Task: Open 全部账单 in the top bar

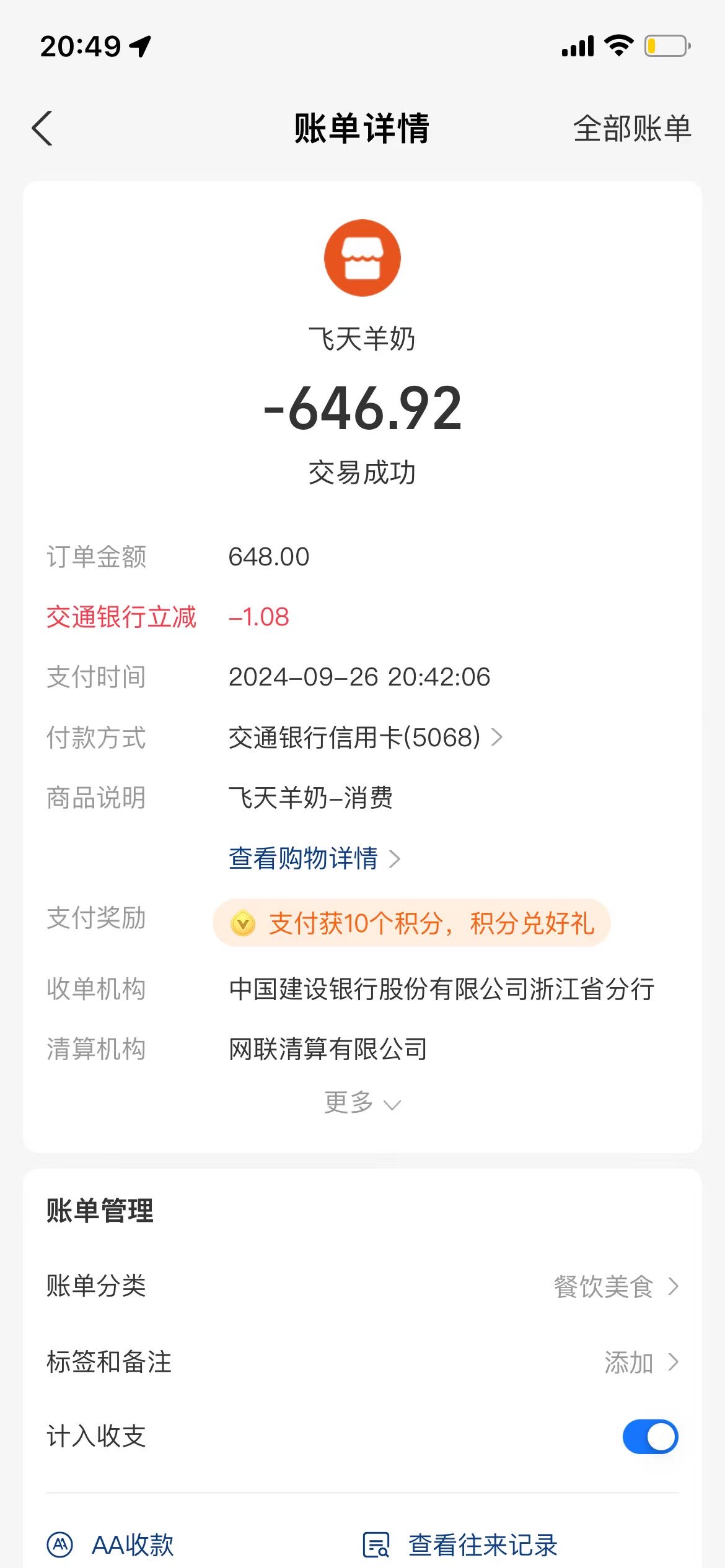Action: [x=631, y=129]
